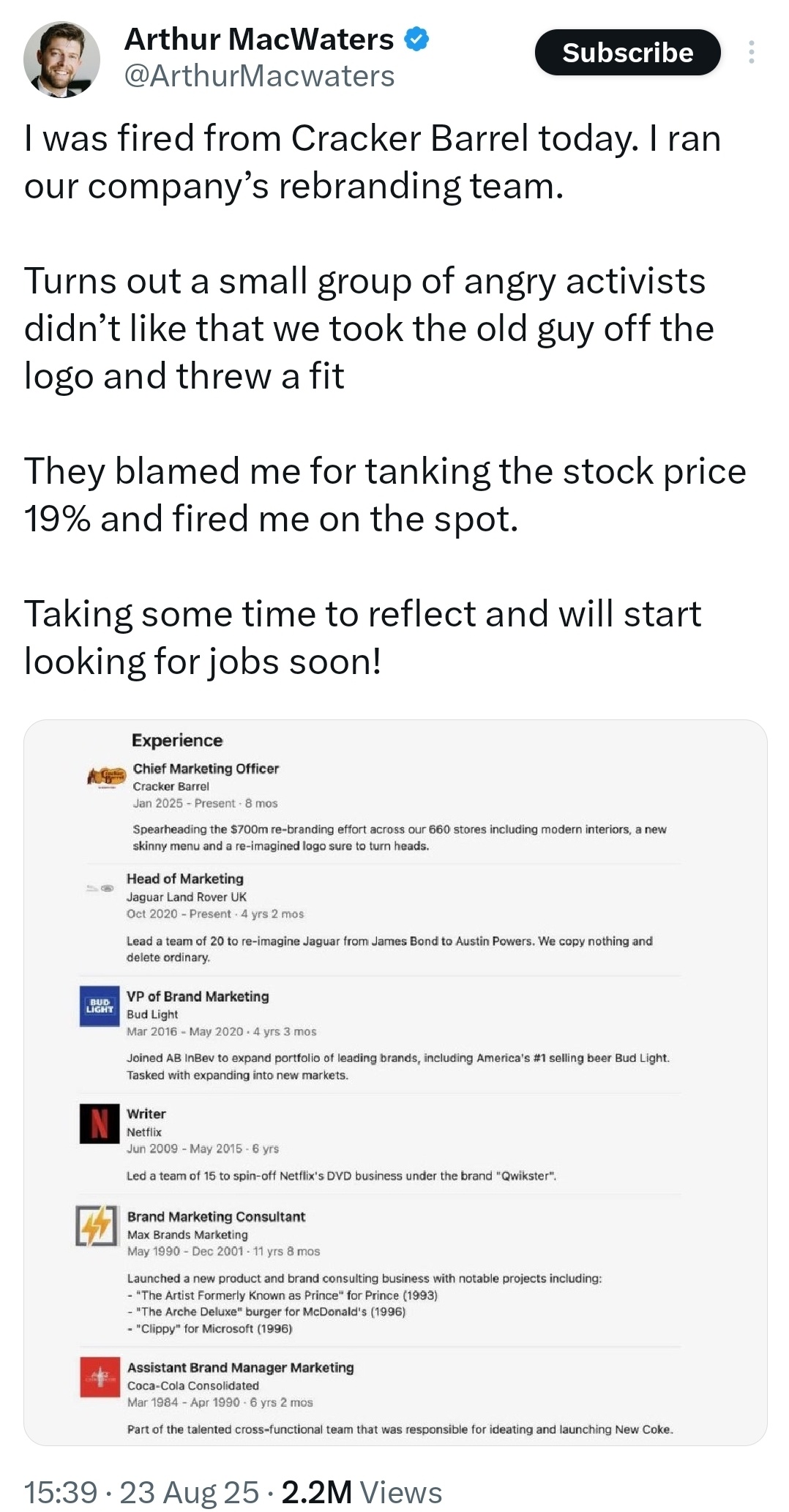
Task: Subscribe to Arthur MacWaters
Action: [627, 53]
